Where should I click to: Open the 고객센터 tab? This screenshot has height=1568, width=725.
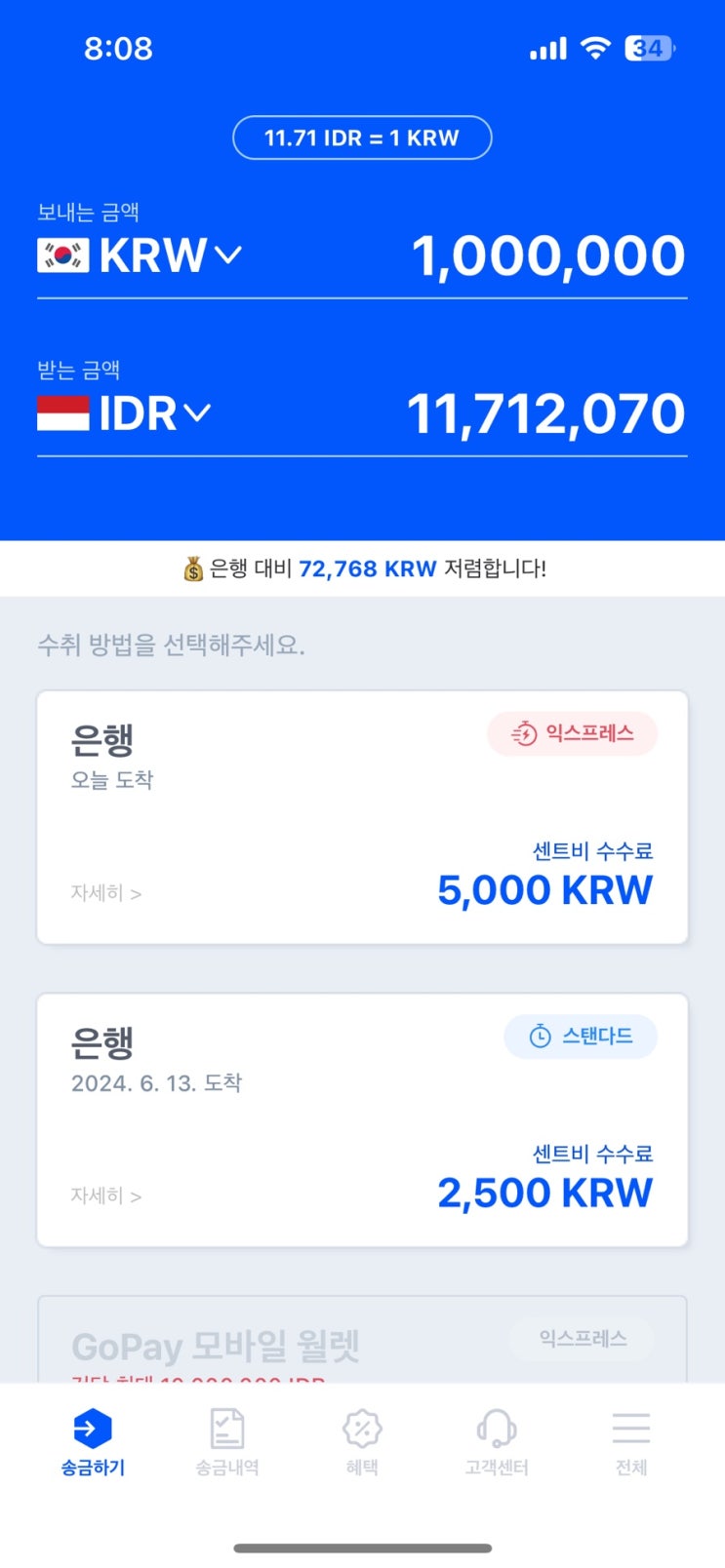pyautogui.click(x=497, y=1442)
